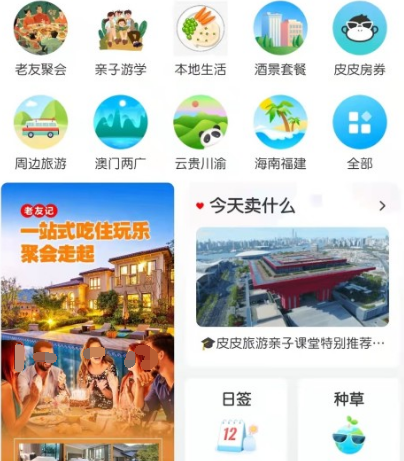Open the 老友记 gathering banner
This screenshot has width=404, height=461.
click(x=88, y=322)
